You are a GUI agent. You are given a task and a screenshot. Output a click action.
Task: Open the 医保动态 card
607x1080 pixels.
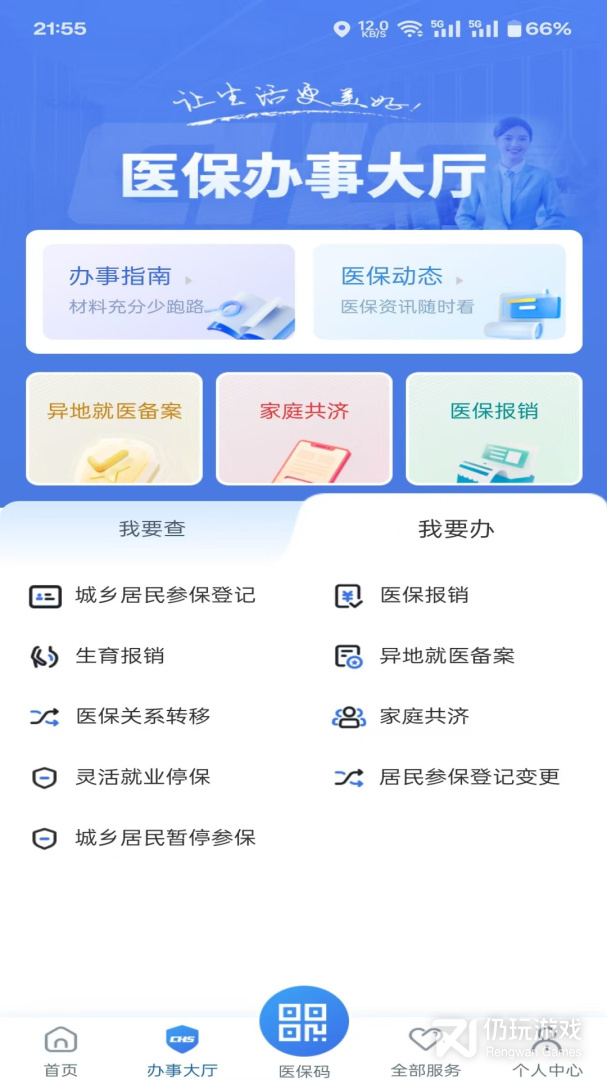(439, 292)
